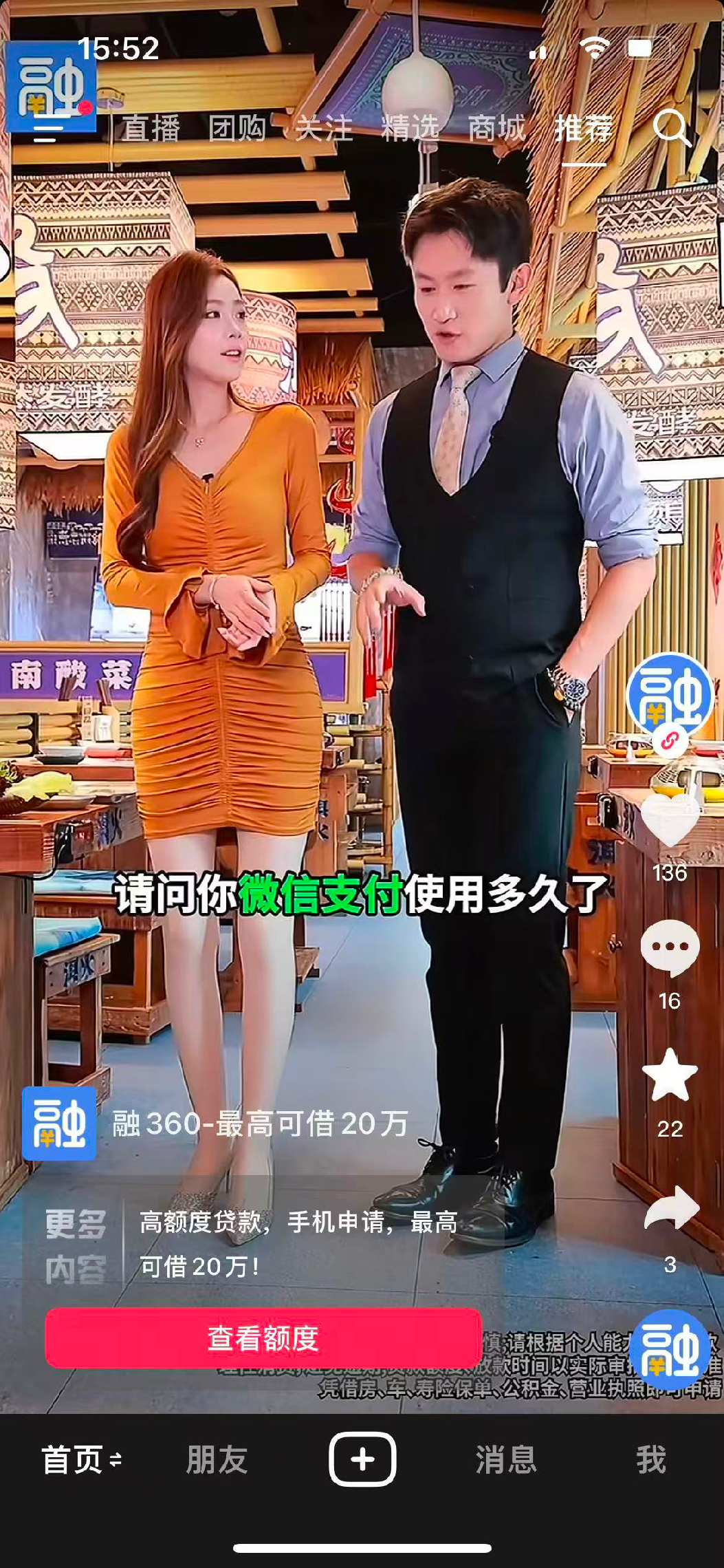This screenshot has height=1568, width=724.
Task: Create a new post with the plus button
Action: (x=362, y=1459)
